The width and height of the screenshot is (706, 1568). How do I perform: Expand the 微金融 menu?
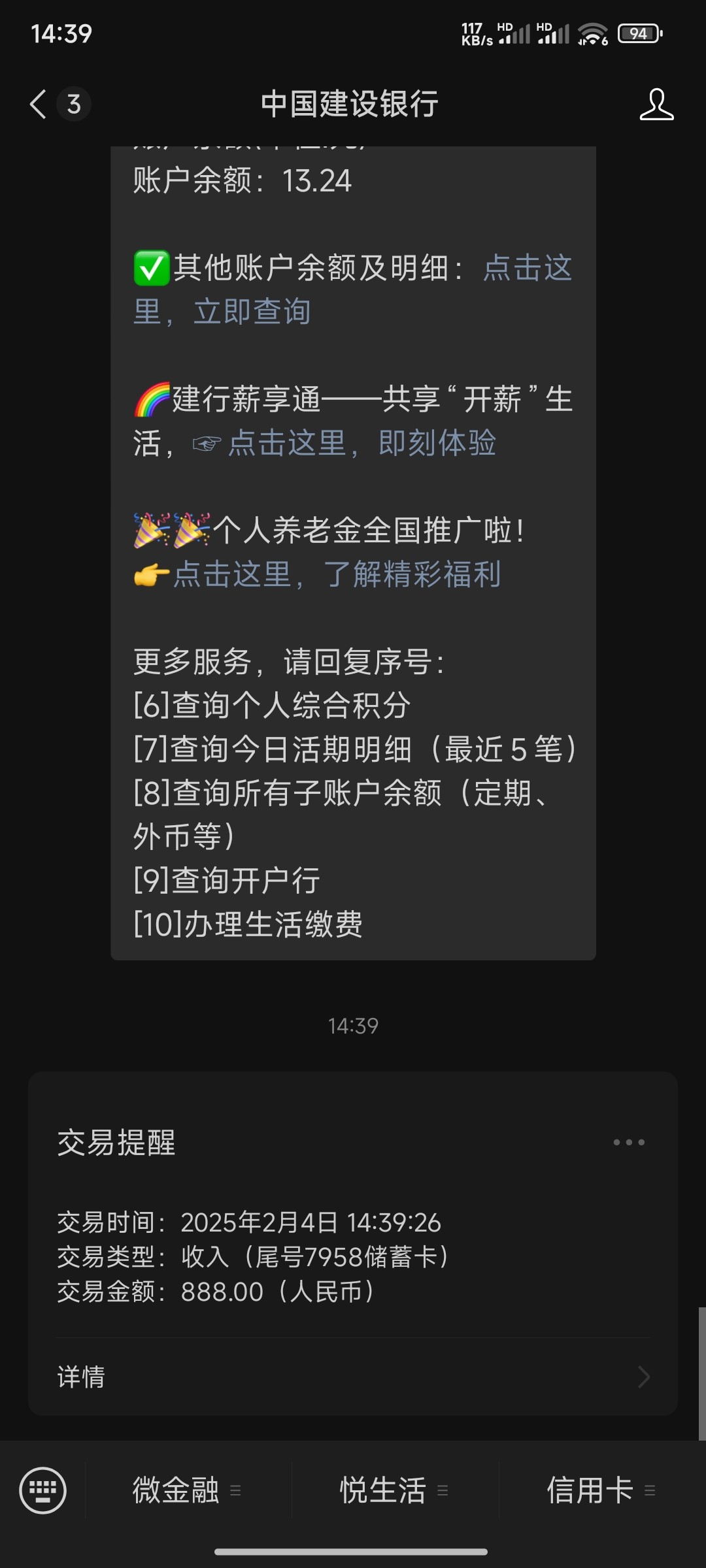tap(187, 1490)
